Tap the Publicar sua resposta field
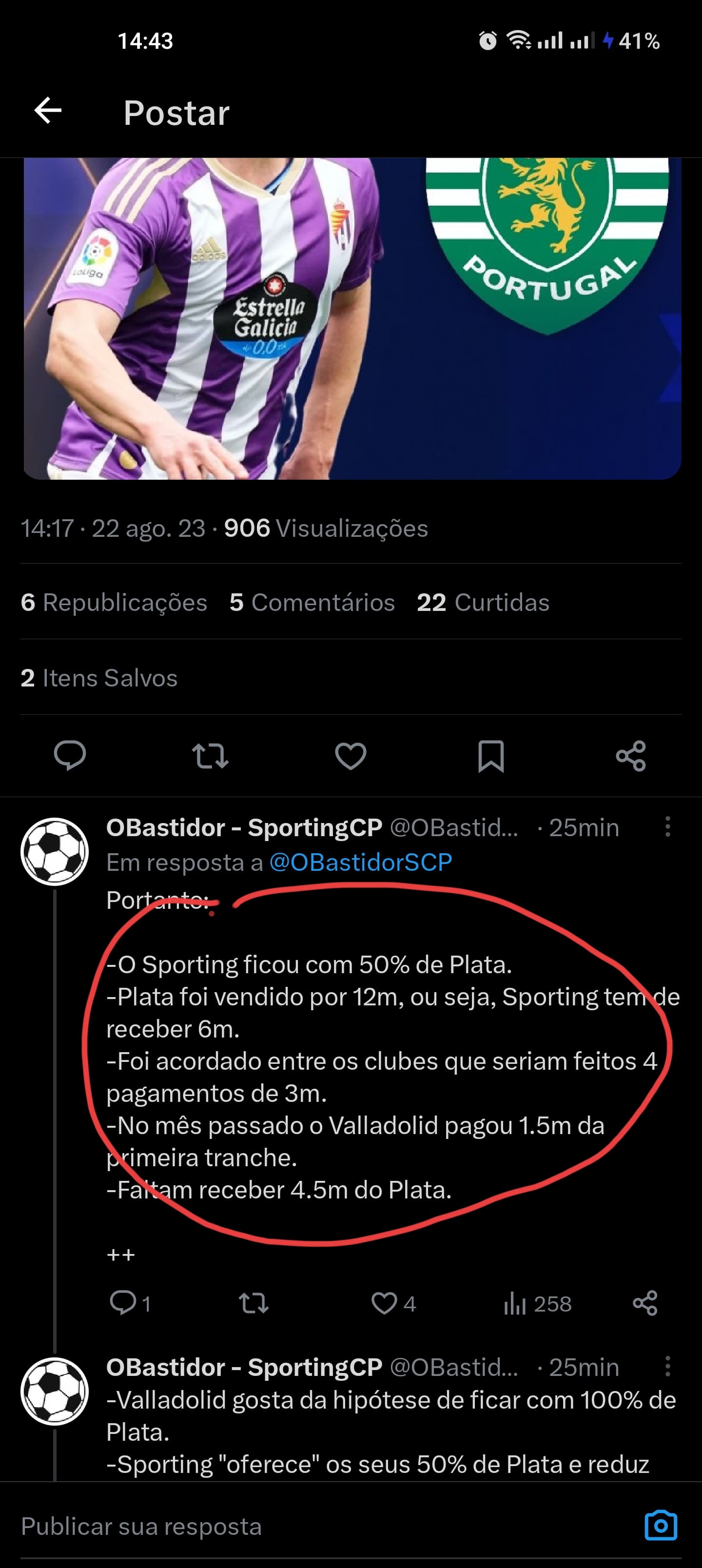The image size is (702, 1568). click(304, 1526)
